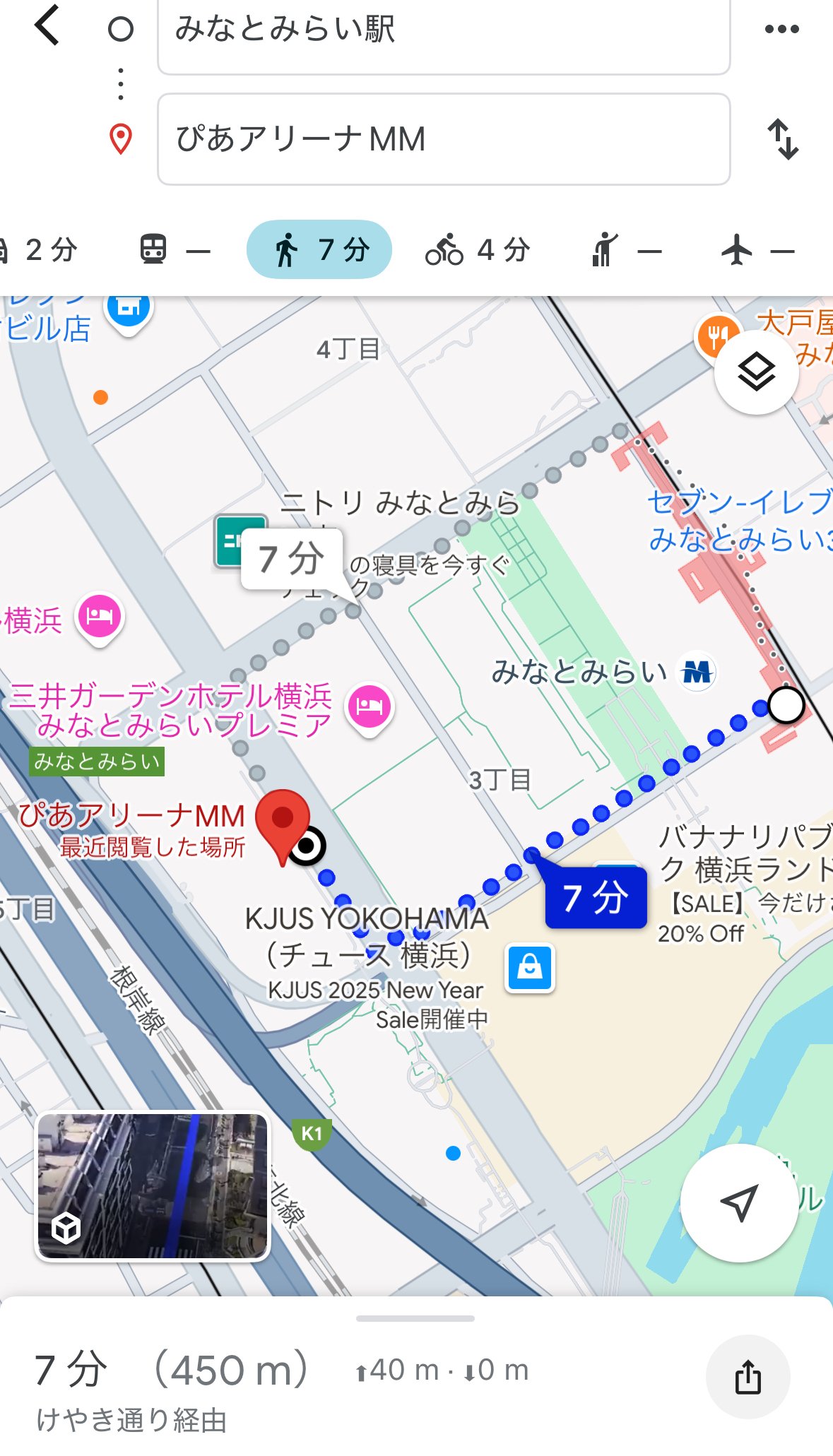Screen dimensions: 833x1456
Task: Center map on my location
Action: click(x=739, y=1202)
